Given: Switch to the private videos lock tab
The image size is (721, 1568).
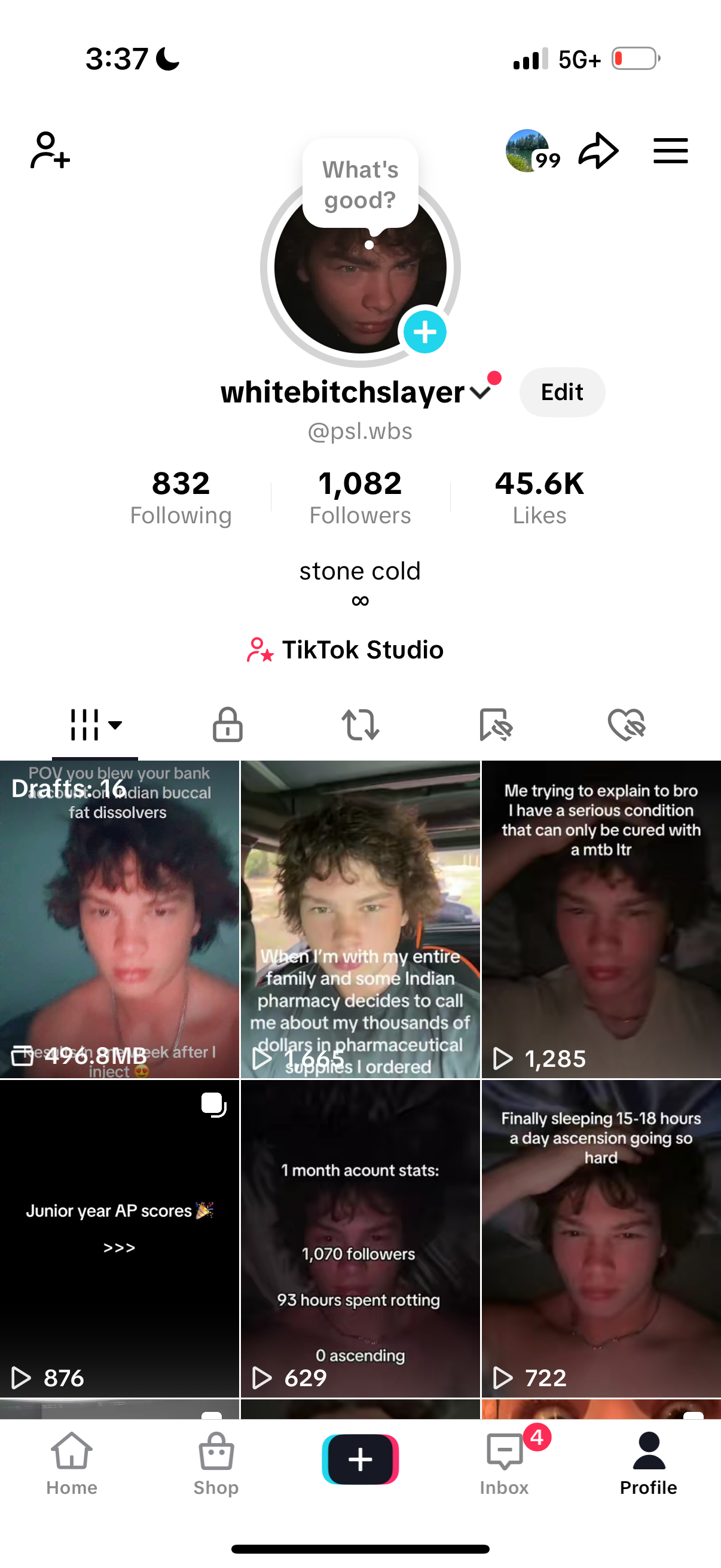Looking at the screenshot, I should pyautogui.click(x=228, y=724).
